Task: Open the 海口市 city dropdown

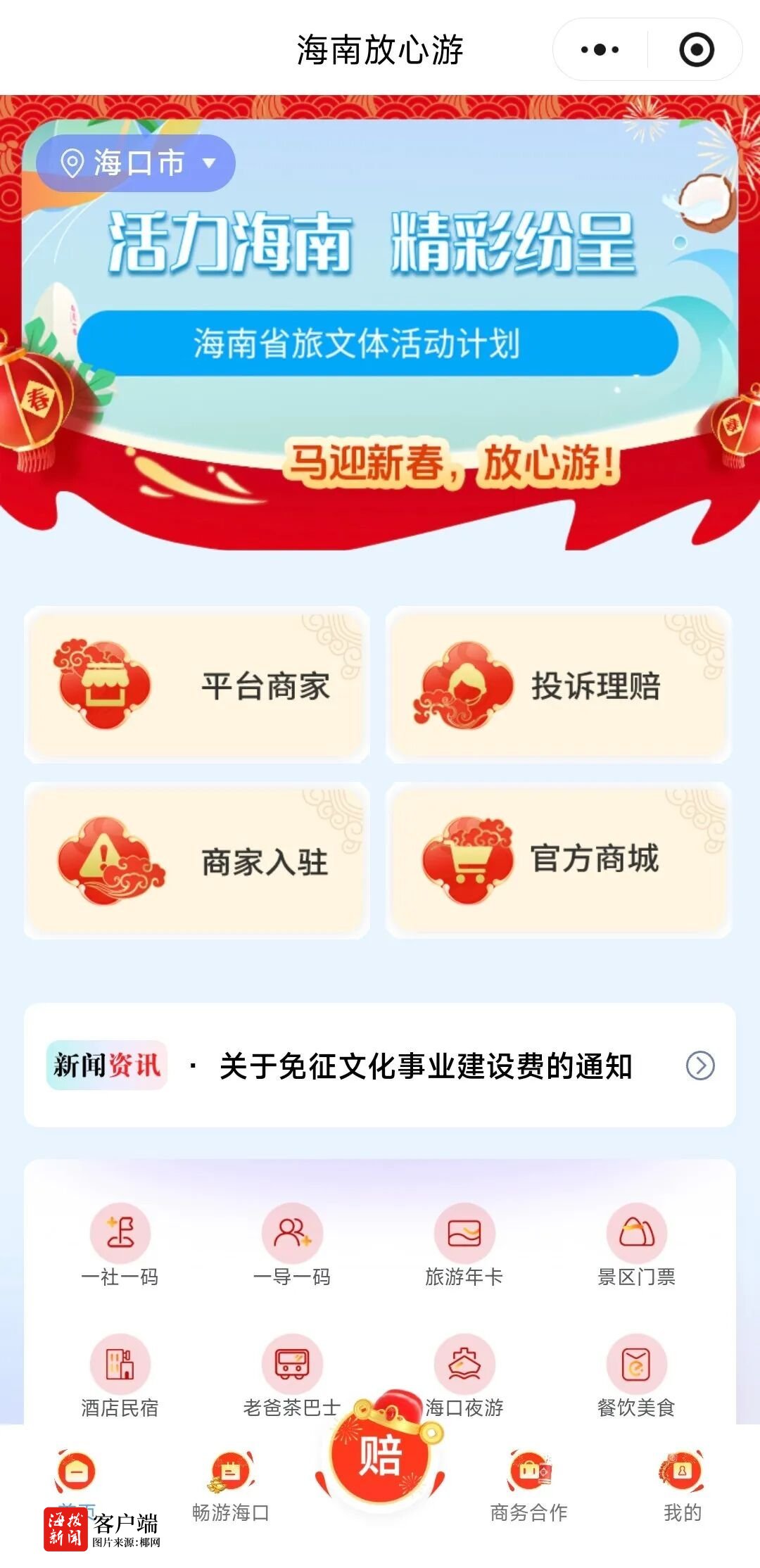Action: click(137, 163)
